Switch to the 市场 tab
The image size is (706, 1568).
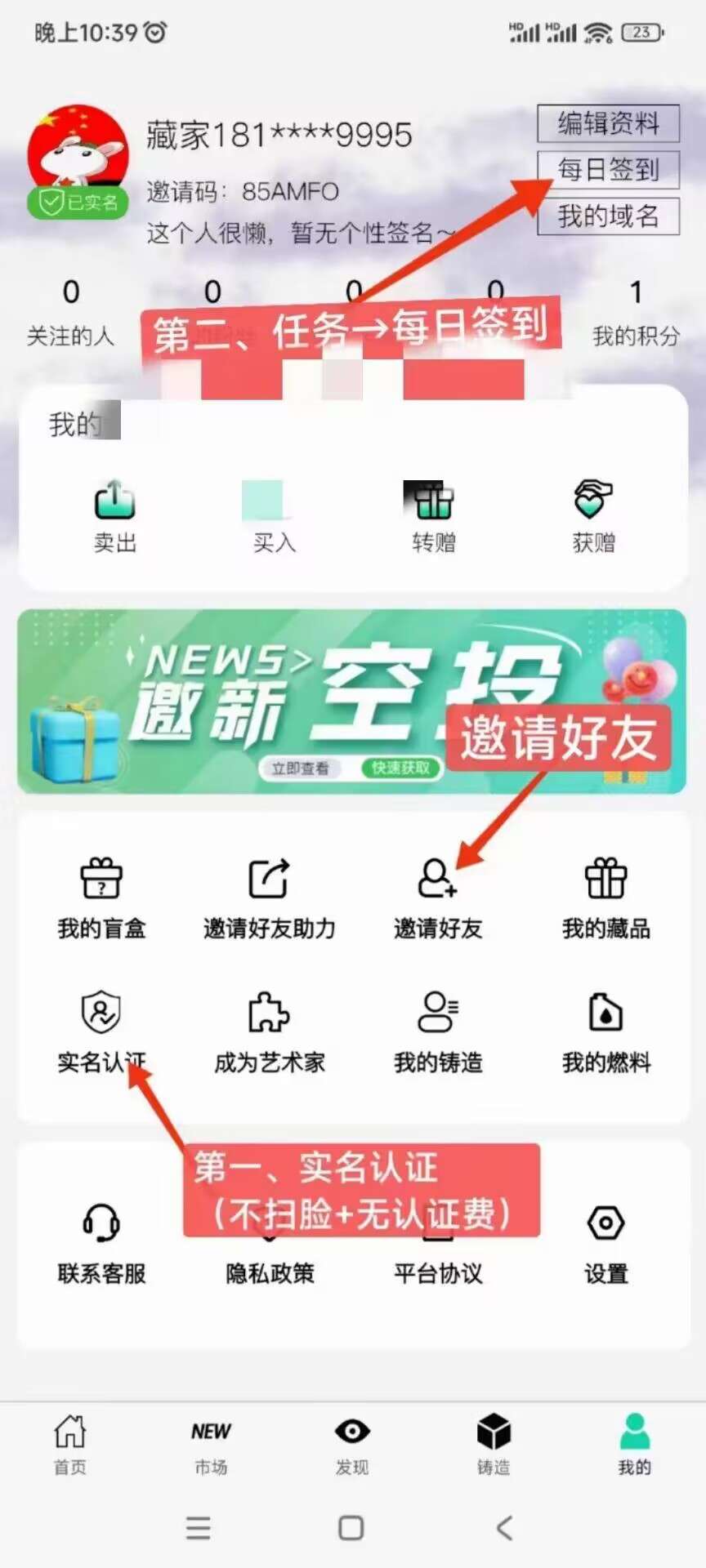[211, 1445]
